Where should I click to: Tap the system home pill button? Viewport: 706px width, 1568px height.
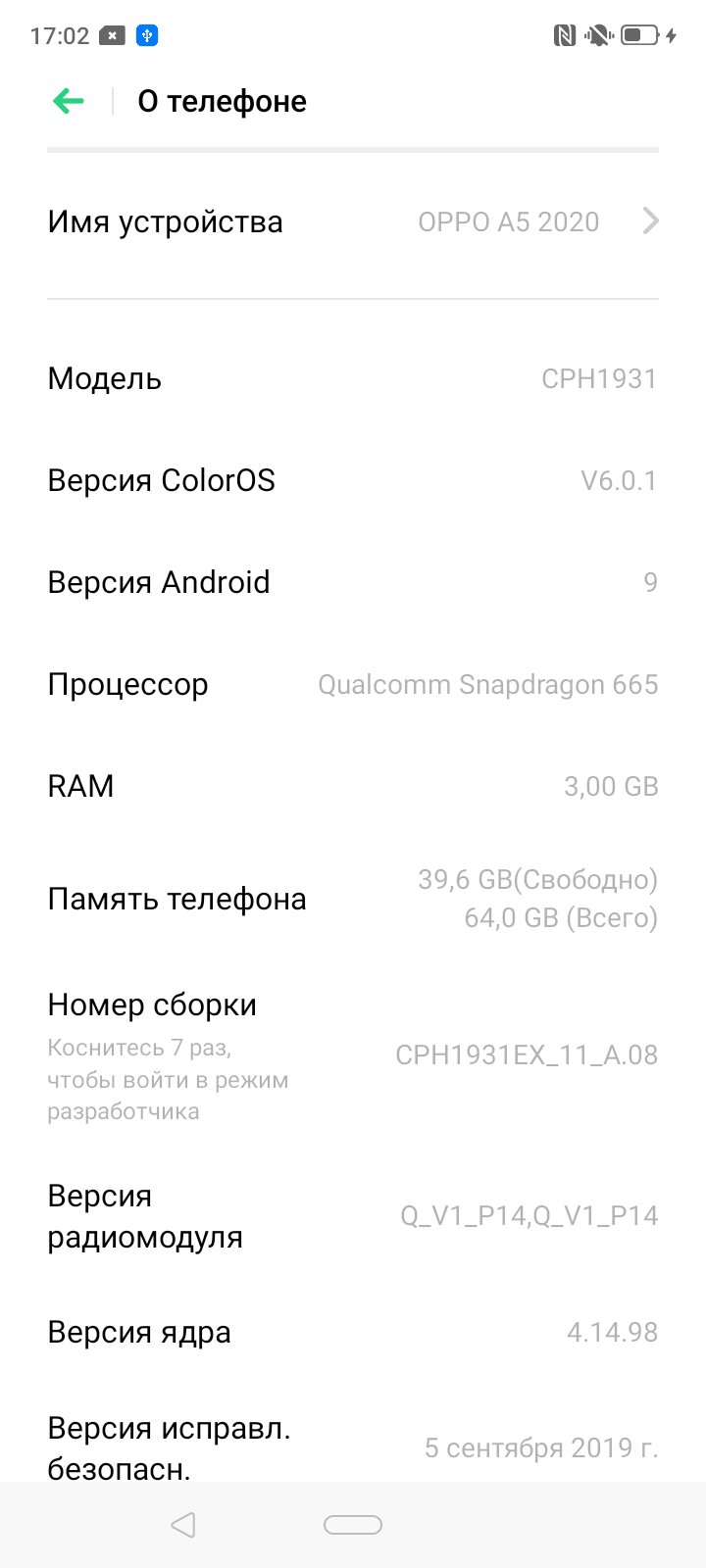click(353, 1525)
